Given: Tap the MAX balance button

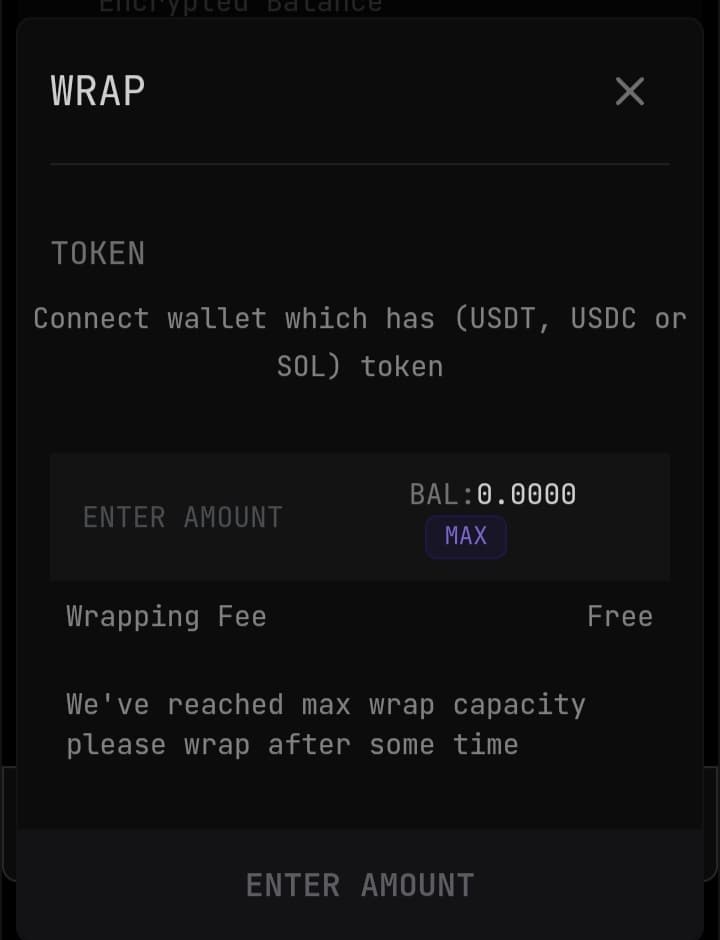Looking at the screenshot, I should [466, 537].
